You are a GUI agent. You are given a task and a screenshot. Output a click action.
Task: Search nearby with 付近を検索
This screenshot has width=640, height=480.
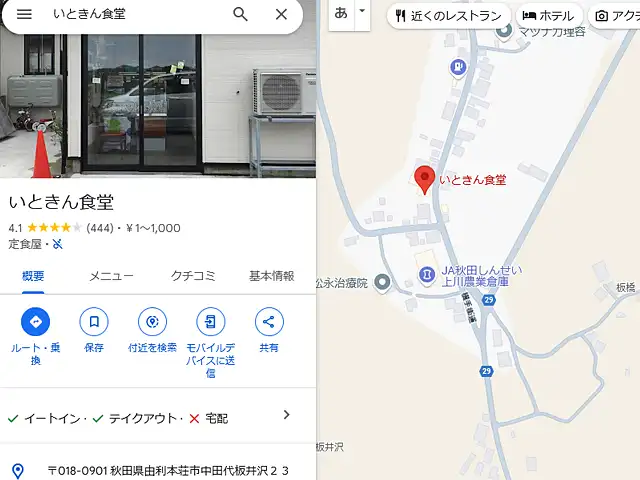click(x=152, y=322)
